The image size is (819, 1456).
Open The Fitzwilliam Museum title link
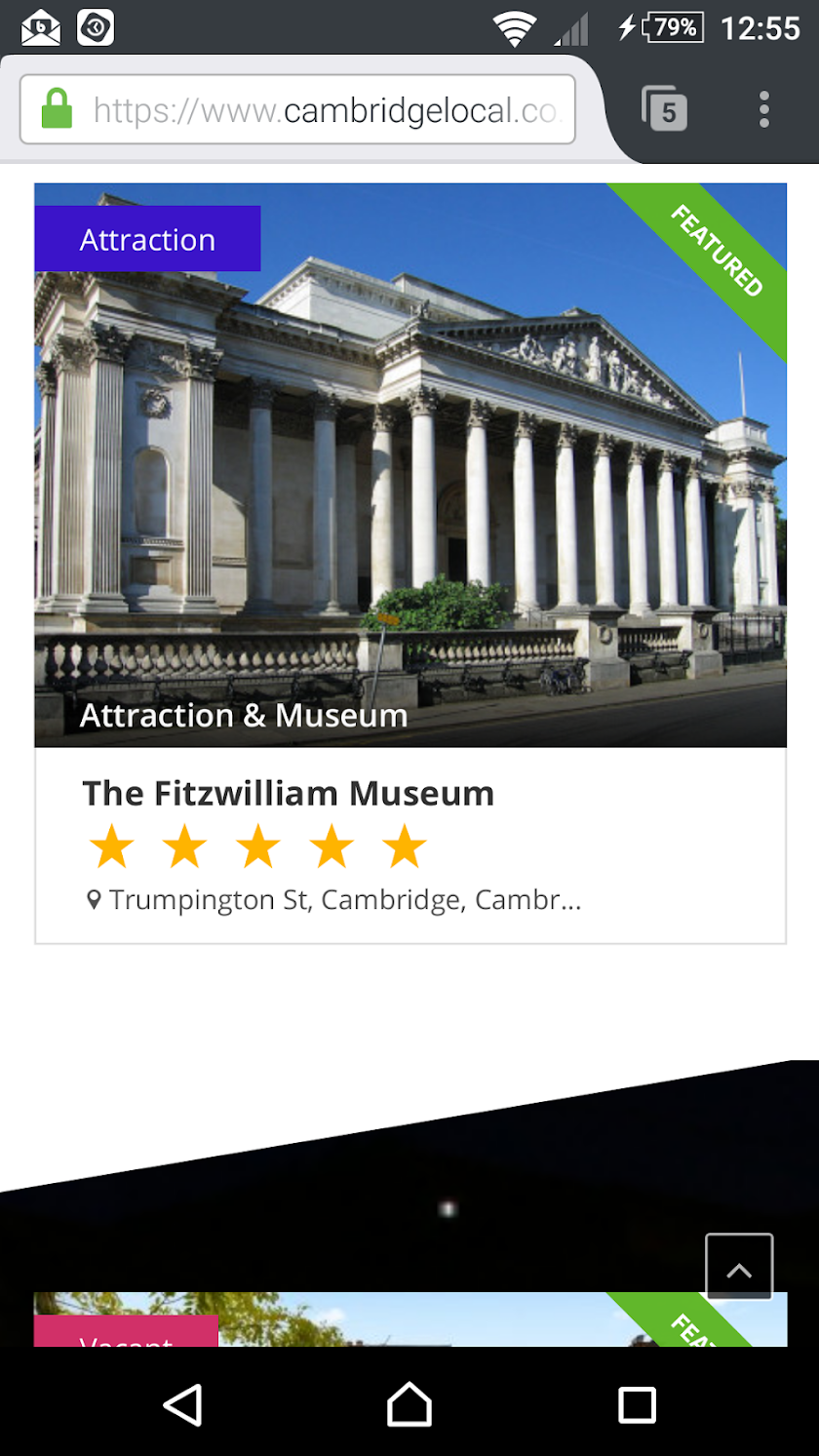[289, 794]
